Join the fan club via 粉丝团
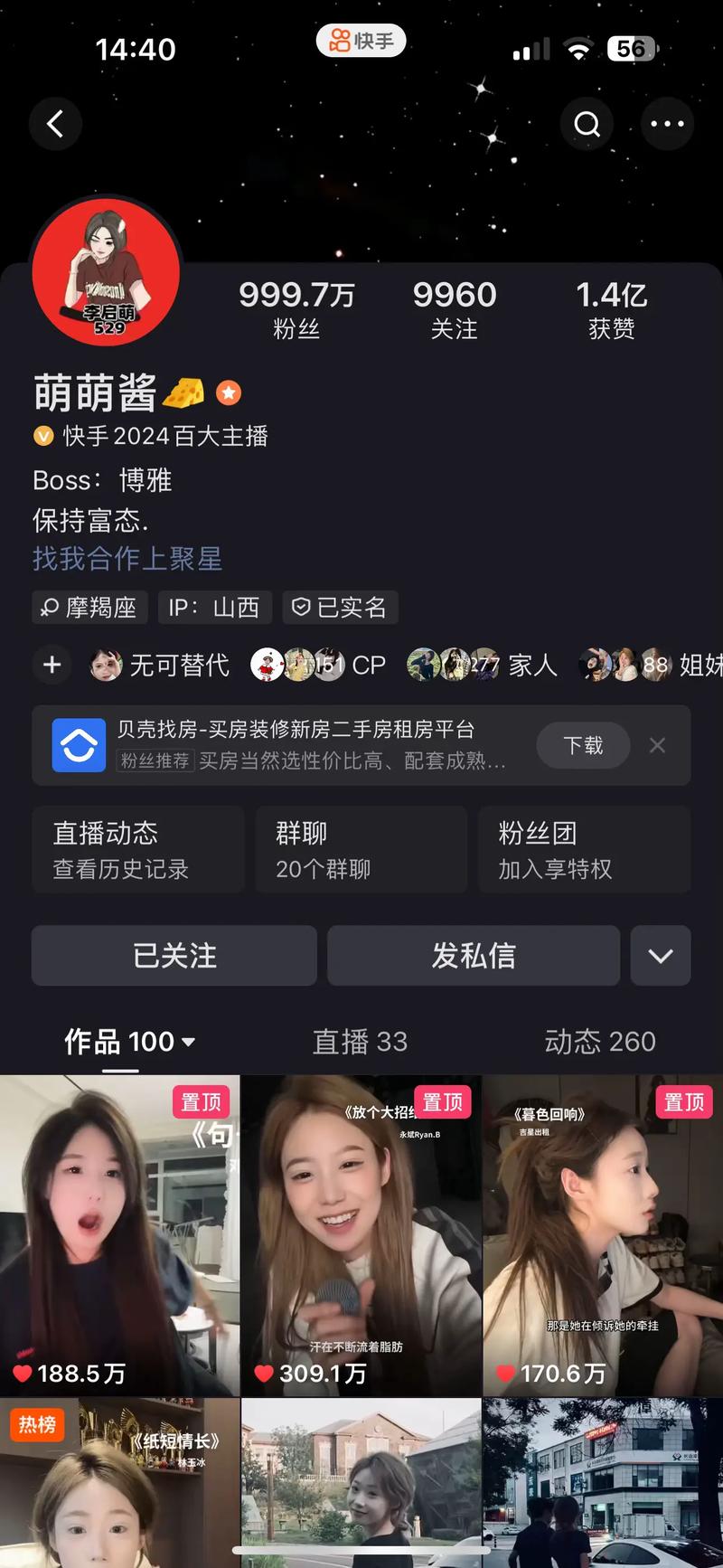Image resolution: width=723 pixels, height=1568 pixels. coord(583,849)
